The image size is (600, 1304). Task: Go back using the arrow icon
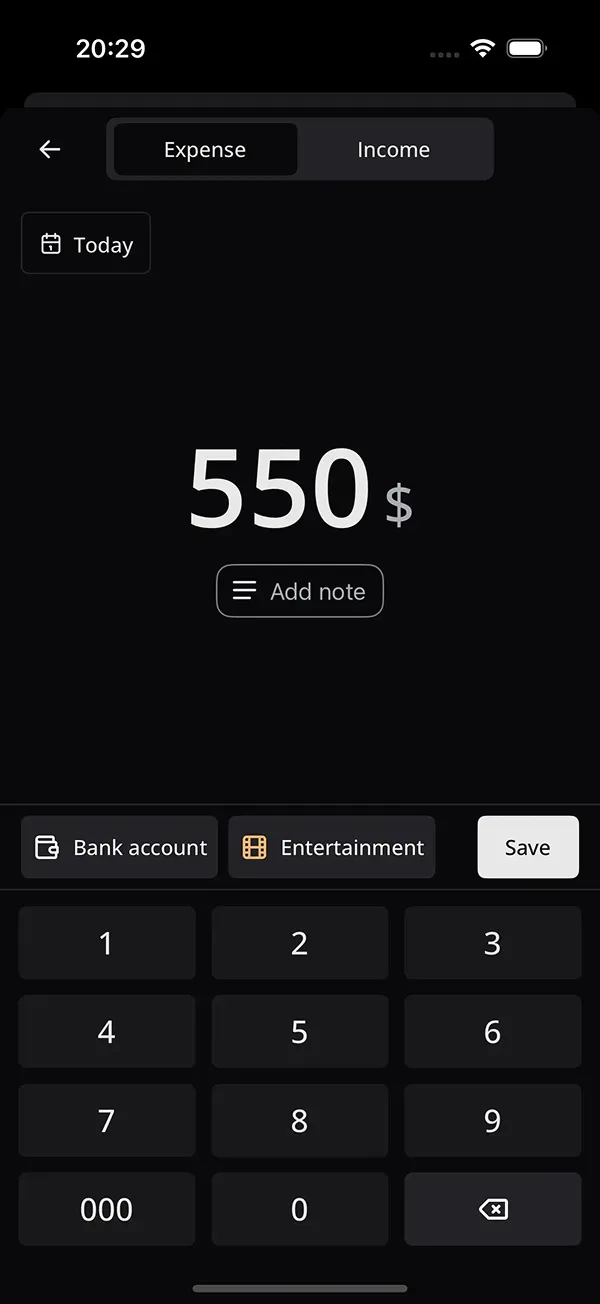click(50, 150)
